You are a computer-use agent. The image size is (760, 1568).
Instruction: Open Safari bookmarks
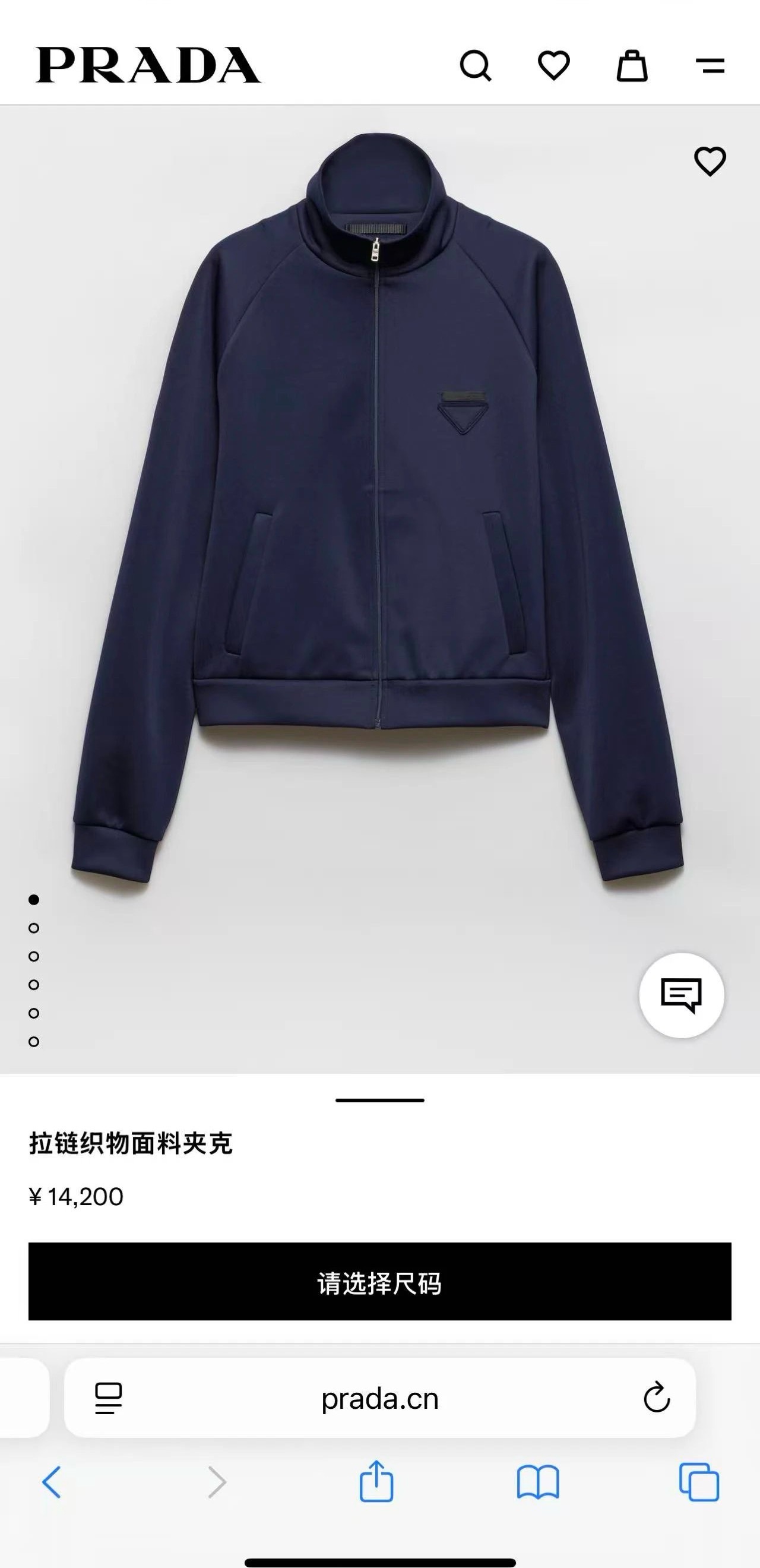click(538, 1481)
